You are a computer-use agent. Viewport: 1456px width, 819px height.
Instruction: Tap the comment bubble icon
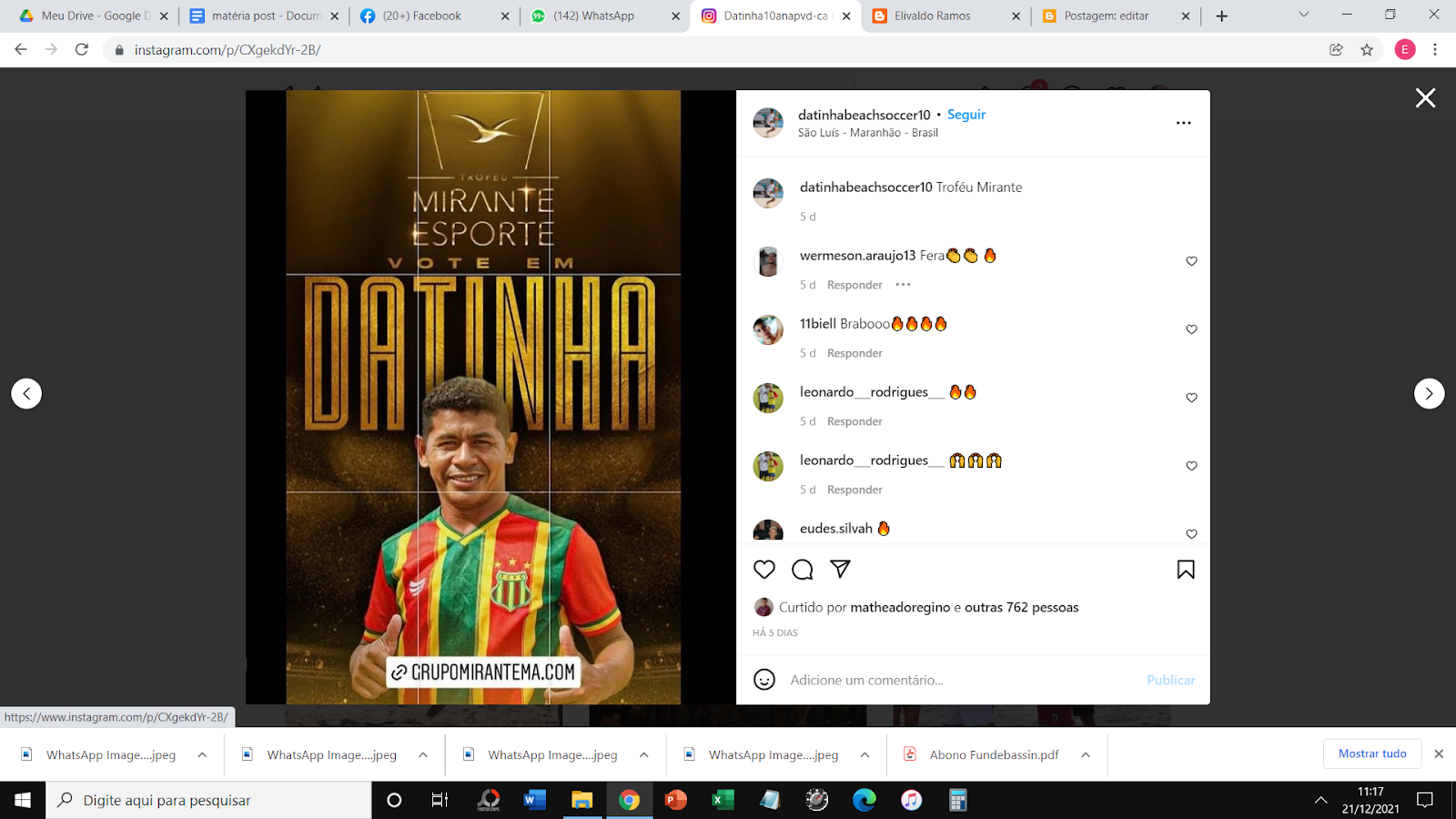[x=802, y=570]
